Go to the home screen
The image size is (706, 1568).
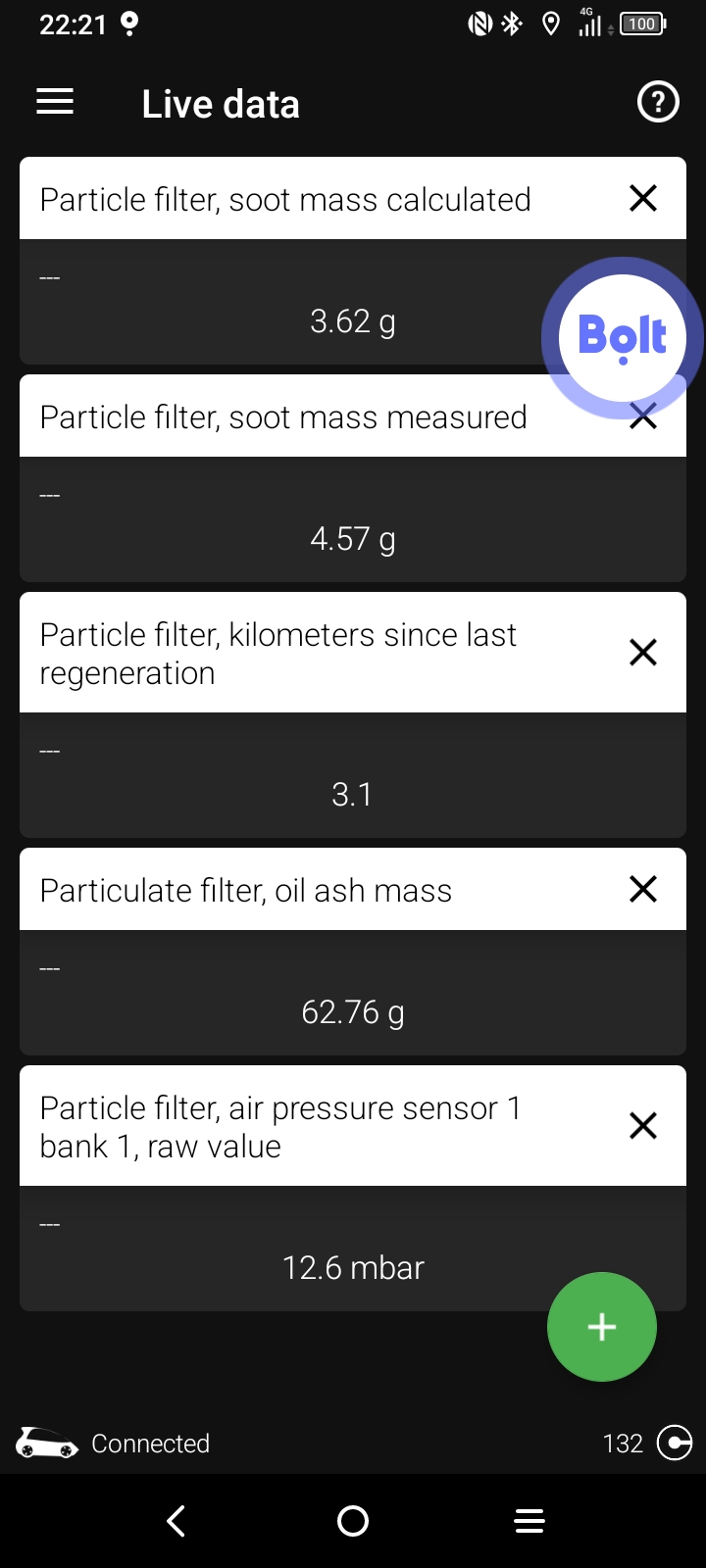353,1521
